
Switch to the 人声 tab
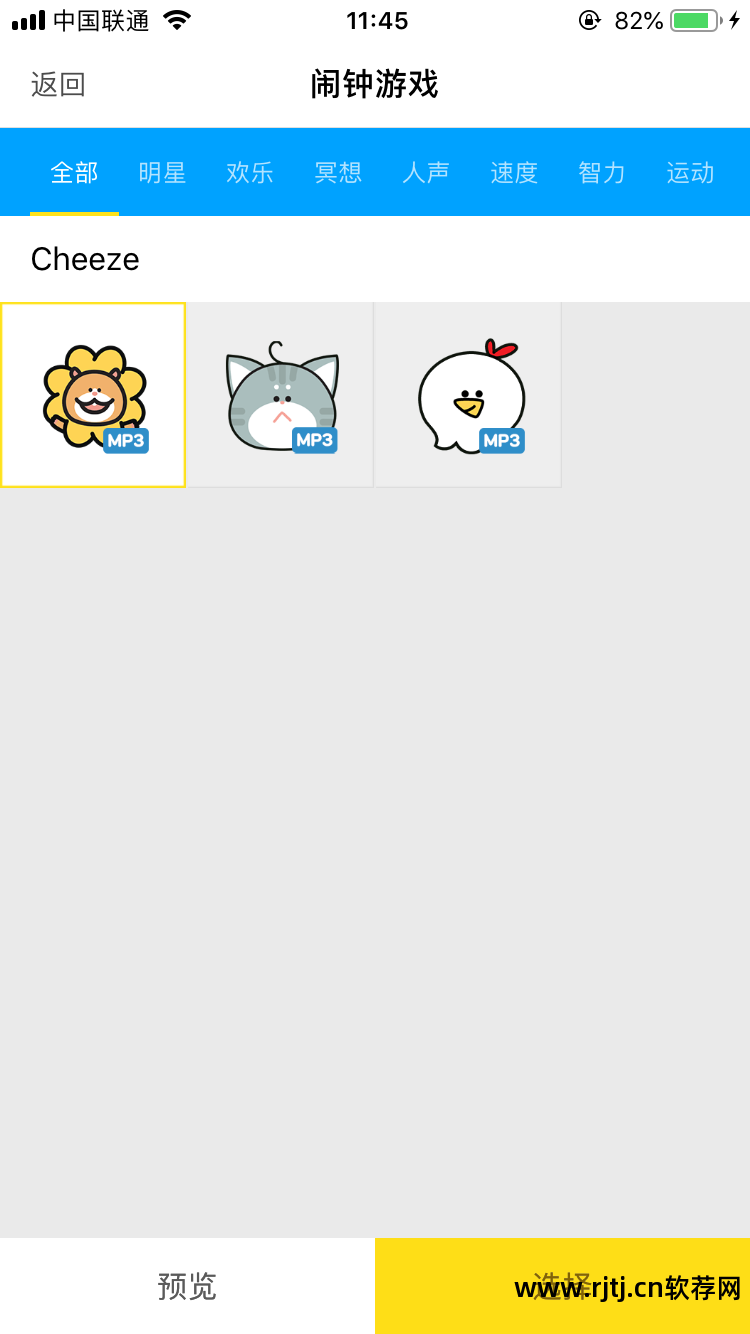426,173
